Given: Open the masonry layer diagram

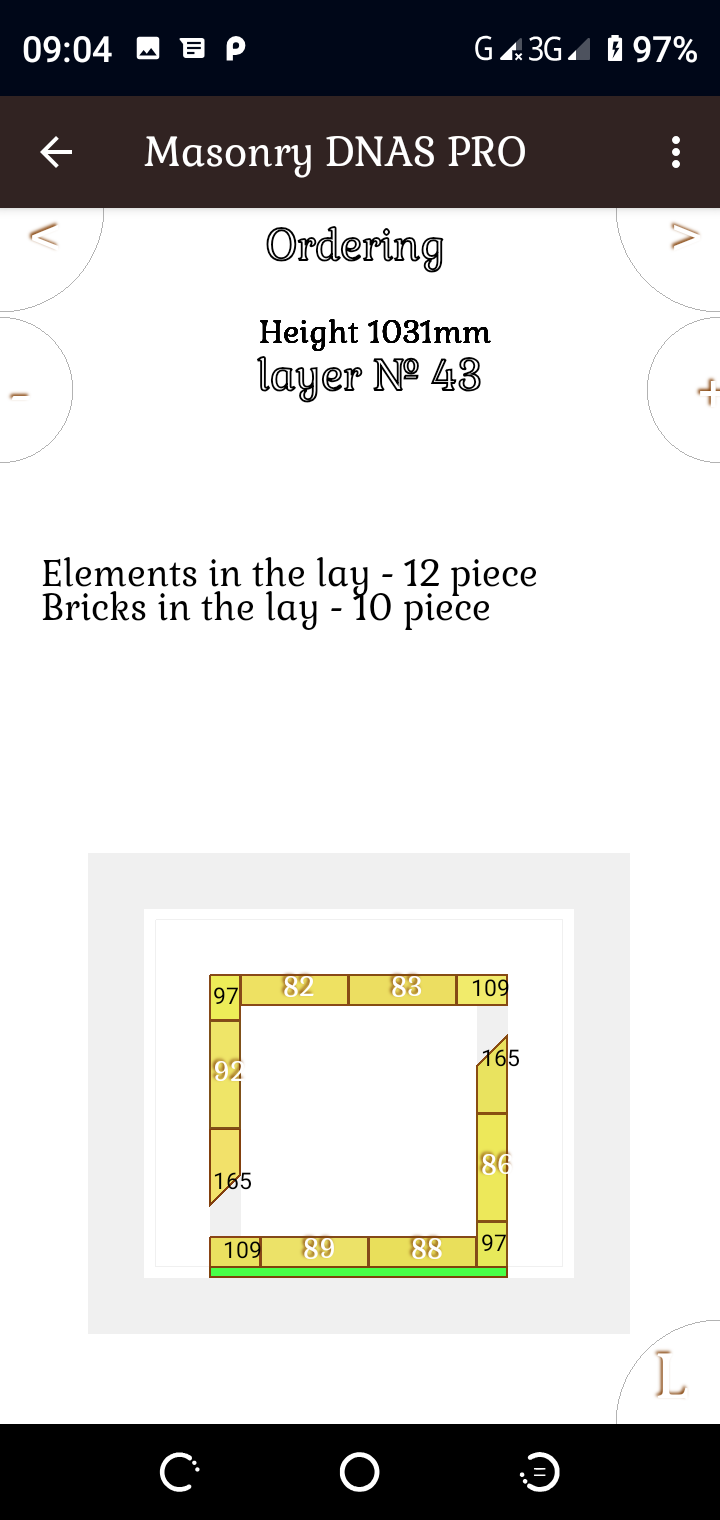Looking at the screenshot, I should [359, 1093].
